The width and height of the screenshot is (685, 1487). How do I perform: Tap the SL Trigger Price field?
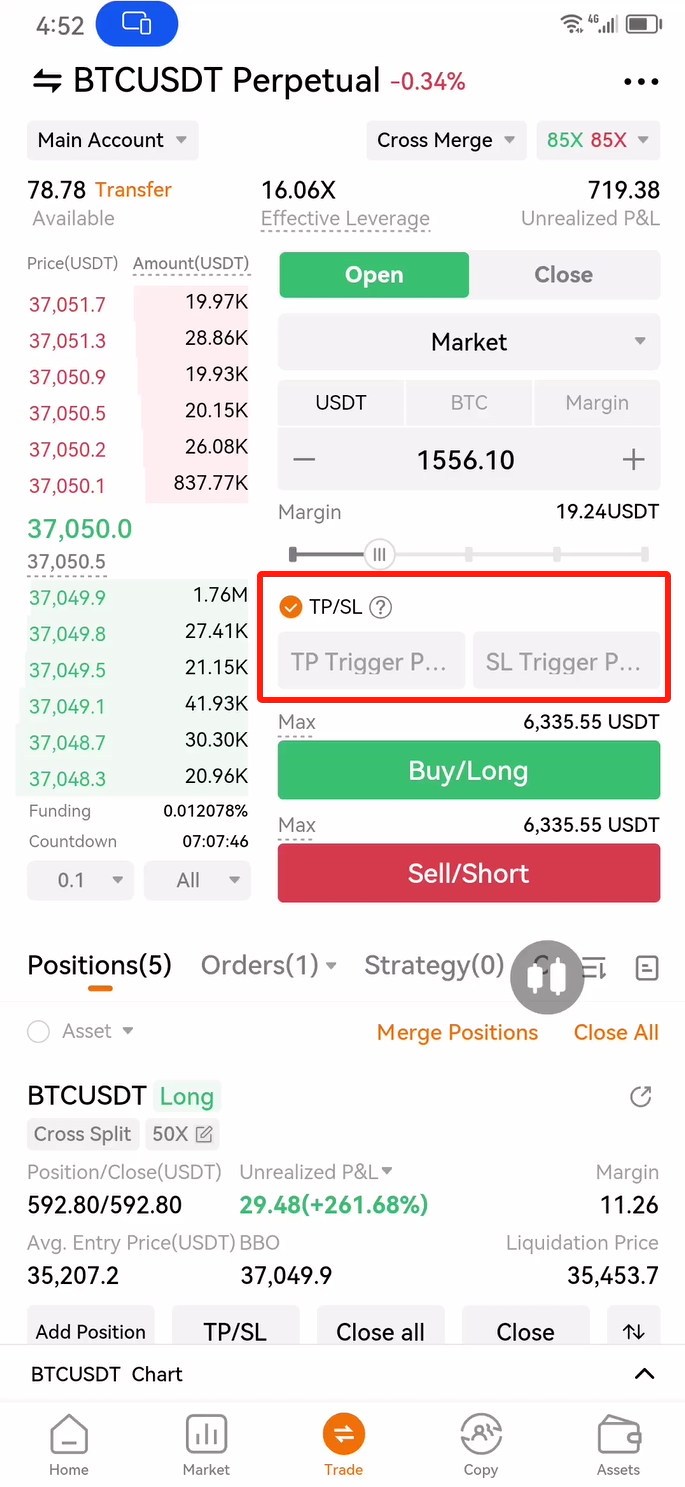[x=566, y=661]
